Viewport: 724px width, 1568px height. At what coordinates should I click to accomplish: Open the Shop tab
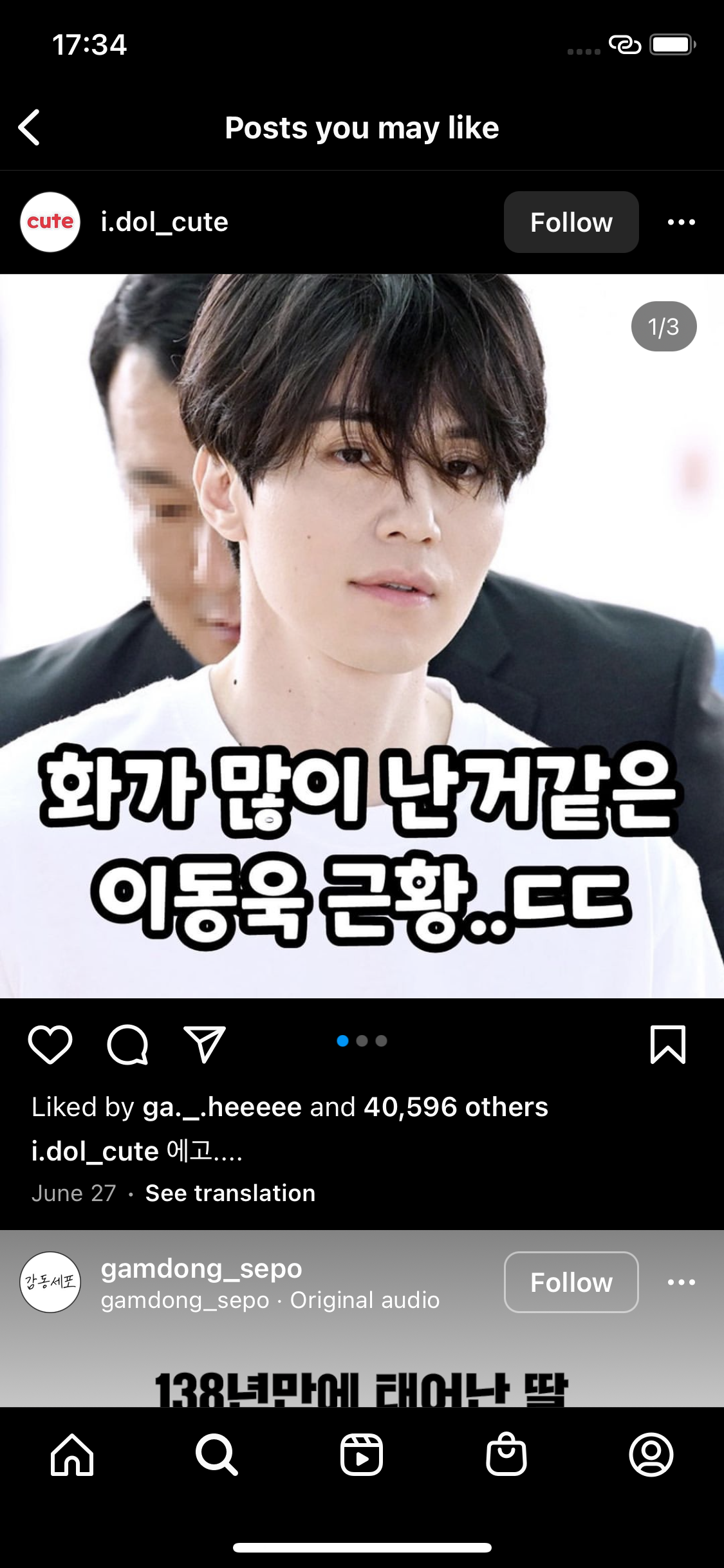coord(506,1455)
